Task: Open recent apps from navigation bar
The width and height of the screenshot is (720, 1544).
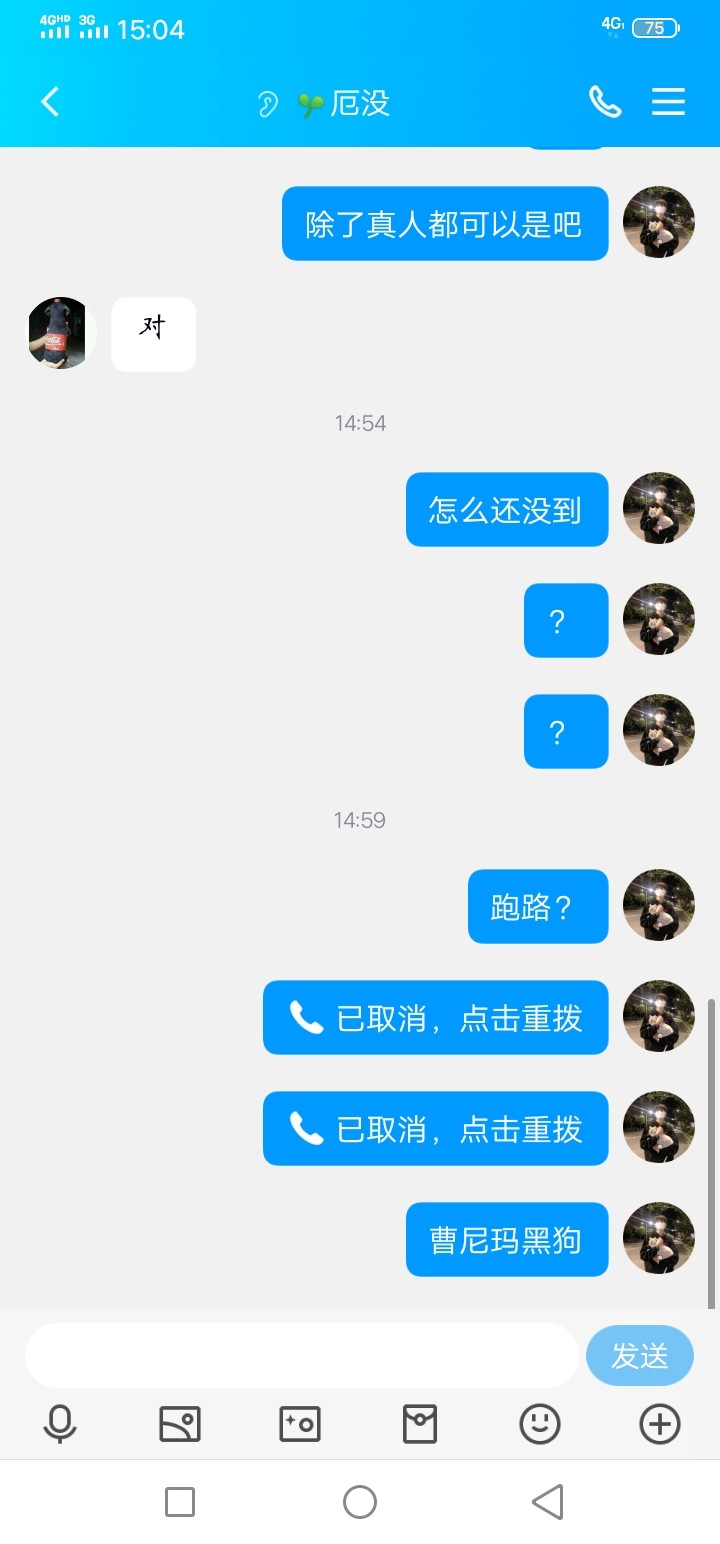Action: coord(180,1501)
